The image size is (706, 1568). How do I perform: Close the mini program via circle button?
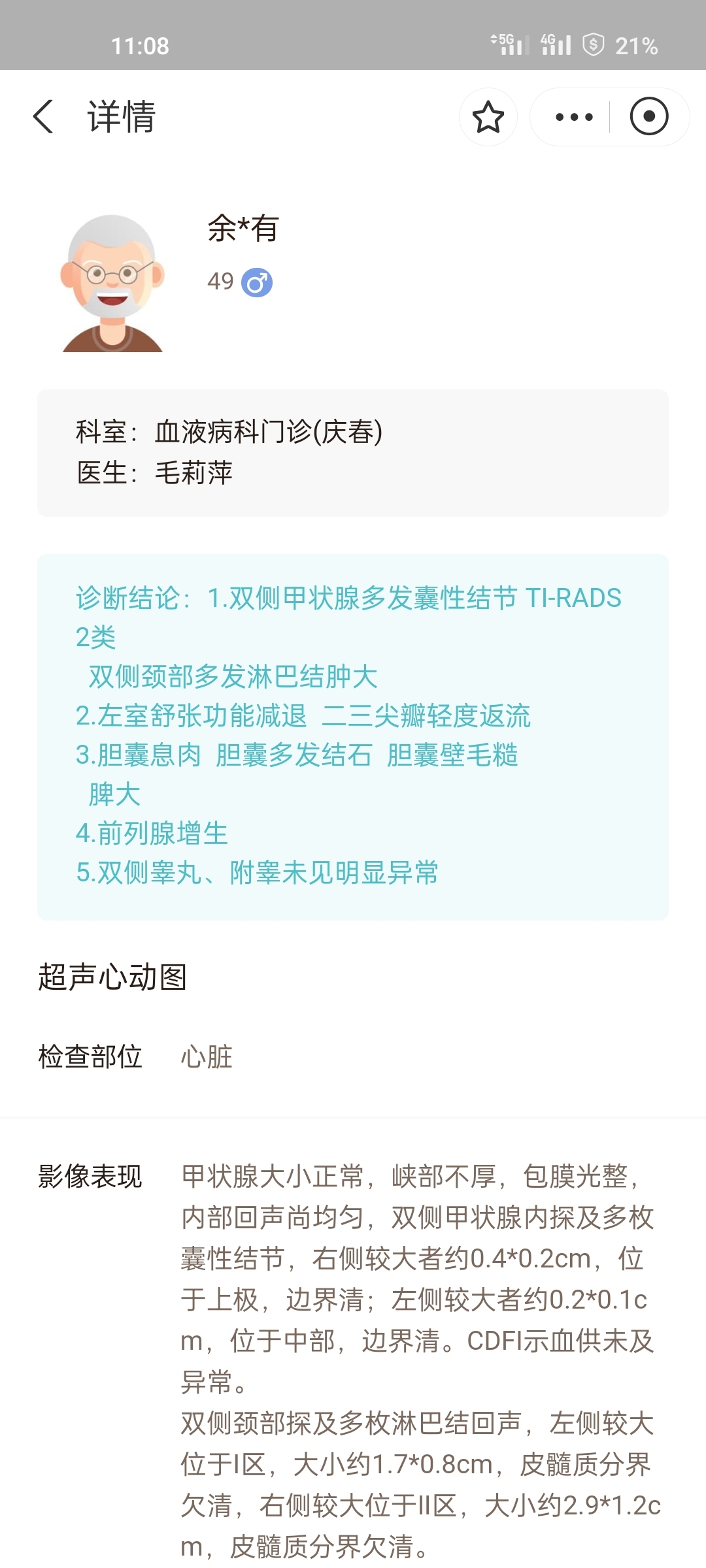pos(648,117)
